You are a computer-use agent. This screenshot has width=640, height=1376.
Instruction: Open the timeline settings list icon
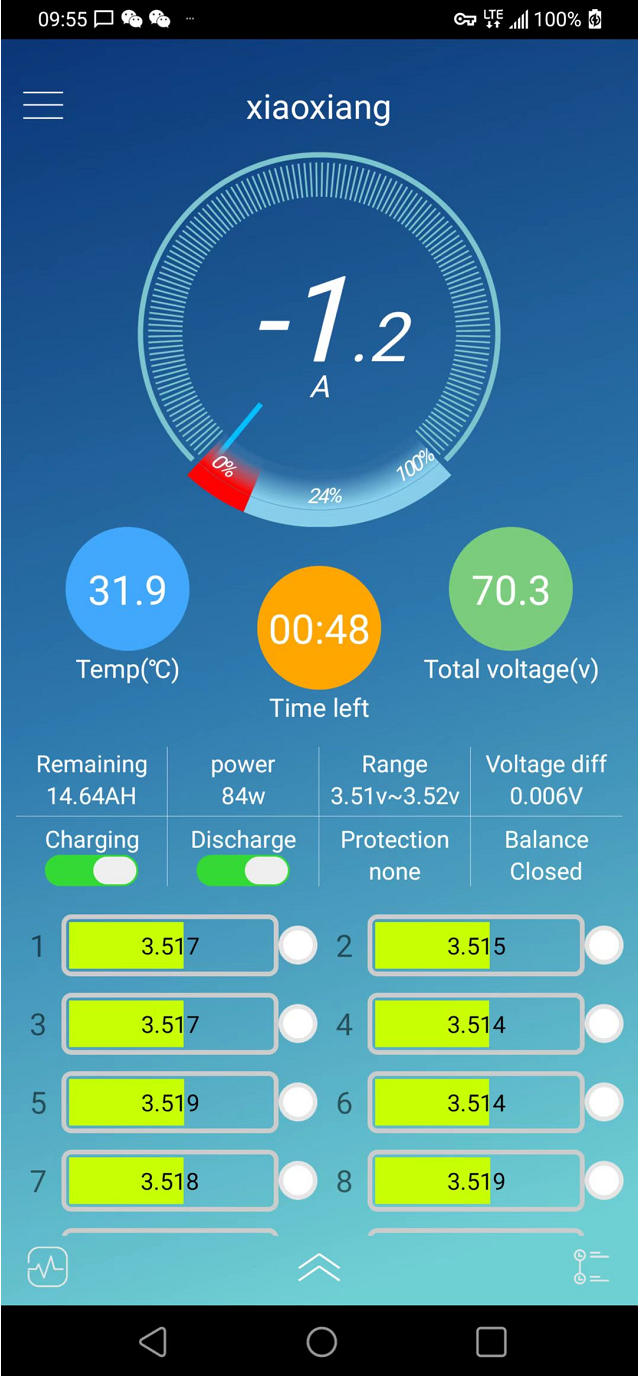[x=591, y=1267]
